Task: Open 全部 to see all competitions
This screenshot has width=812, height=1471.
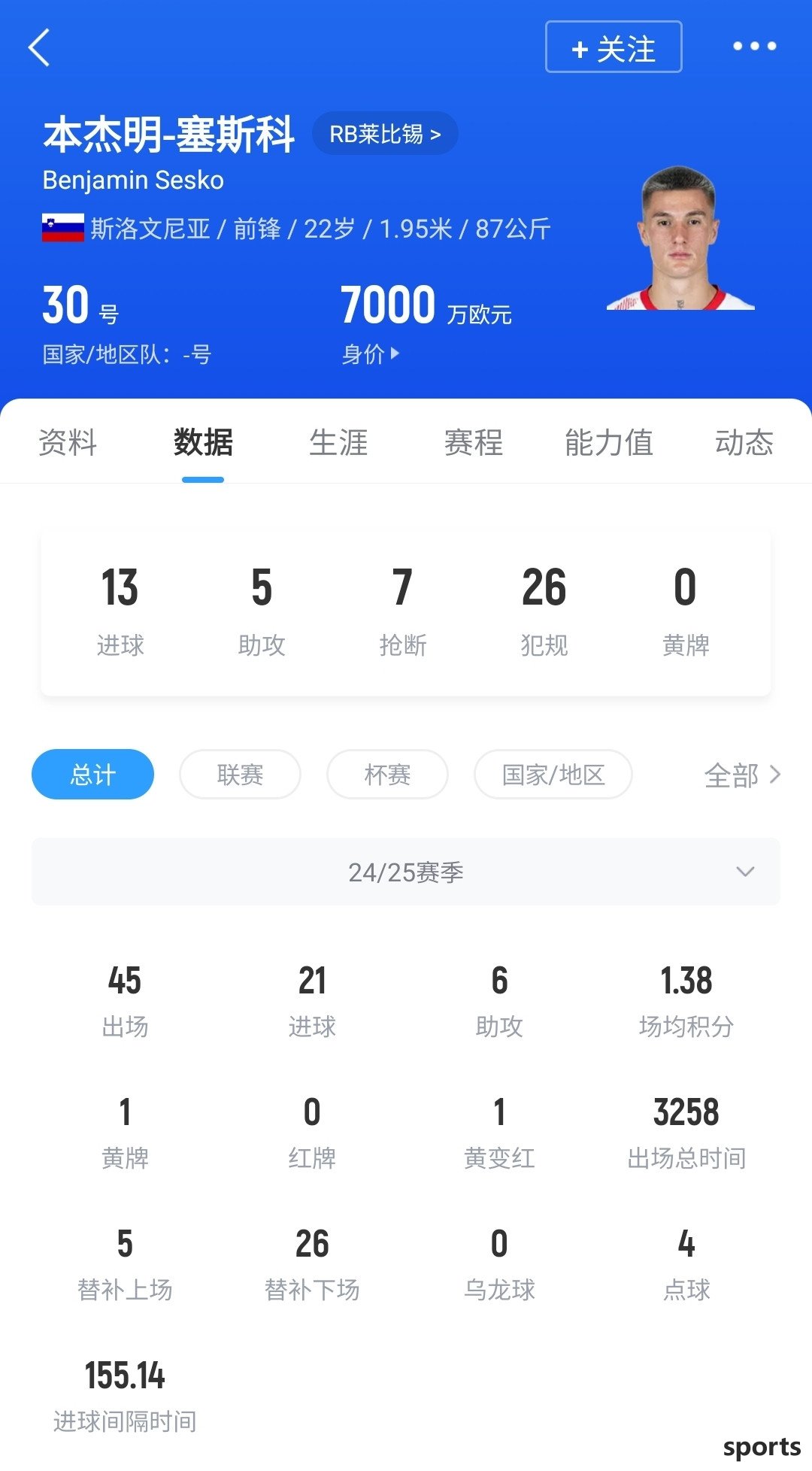Action: (742, 775)
